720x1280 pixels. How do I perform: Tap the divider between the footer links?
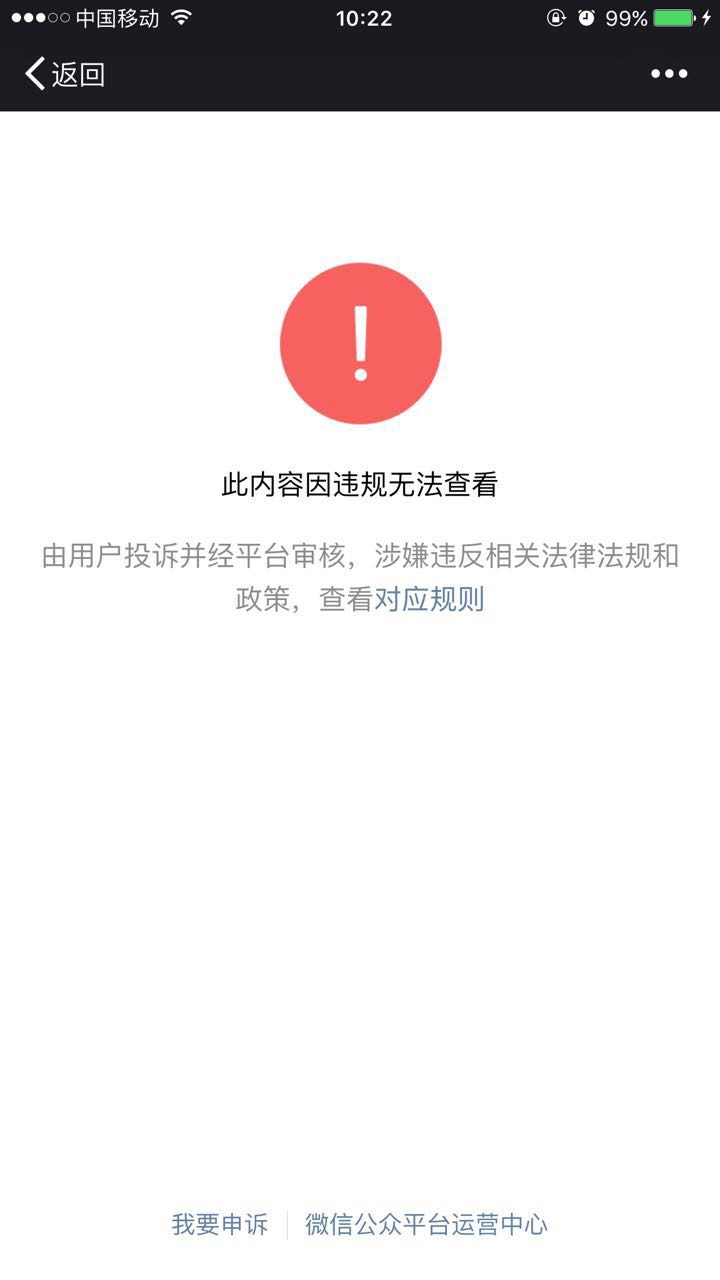click(286, 1223)
